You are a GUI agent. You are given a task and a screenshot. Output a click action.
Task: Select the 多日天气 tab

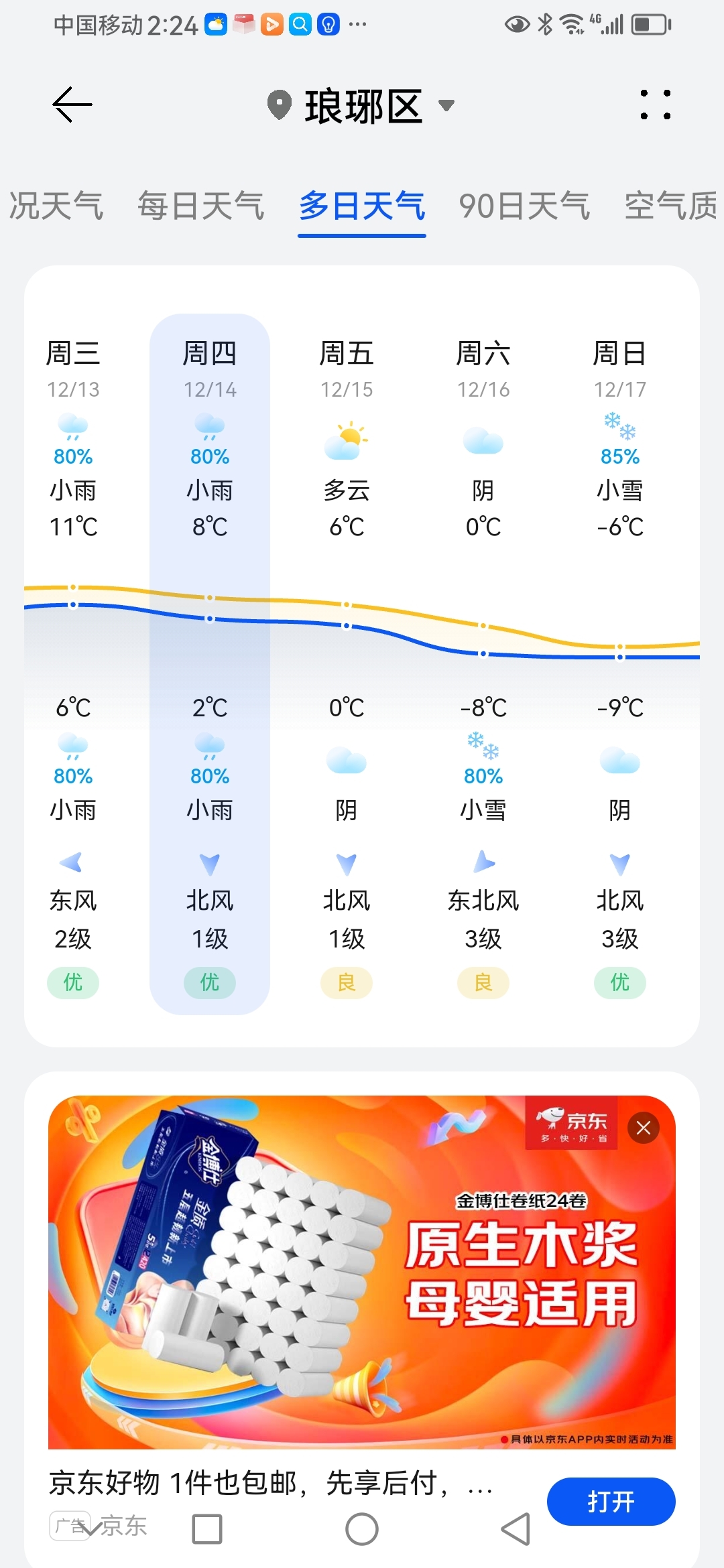(362, 206)
